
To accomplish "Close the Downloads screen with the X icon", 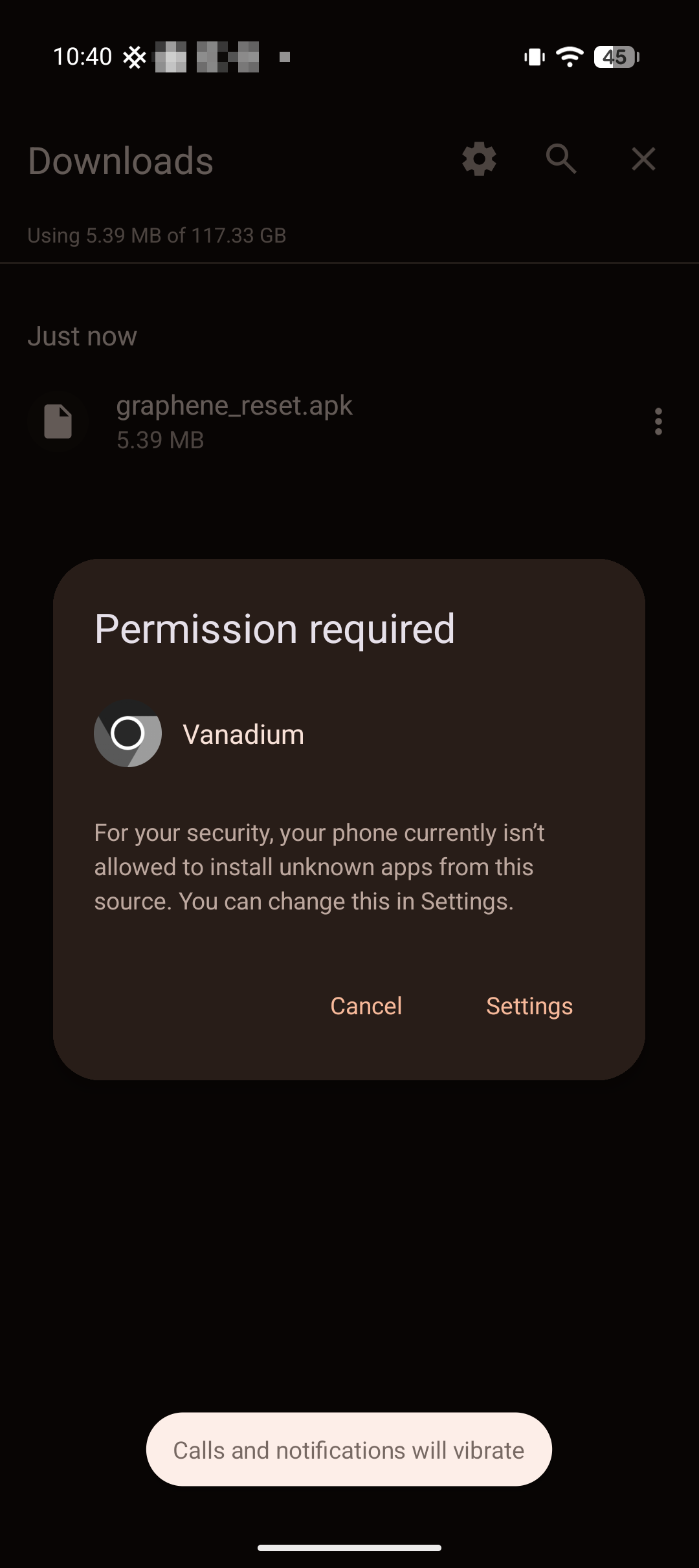I will tap(643, 159).
